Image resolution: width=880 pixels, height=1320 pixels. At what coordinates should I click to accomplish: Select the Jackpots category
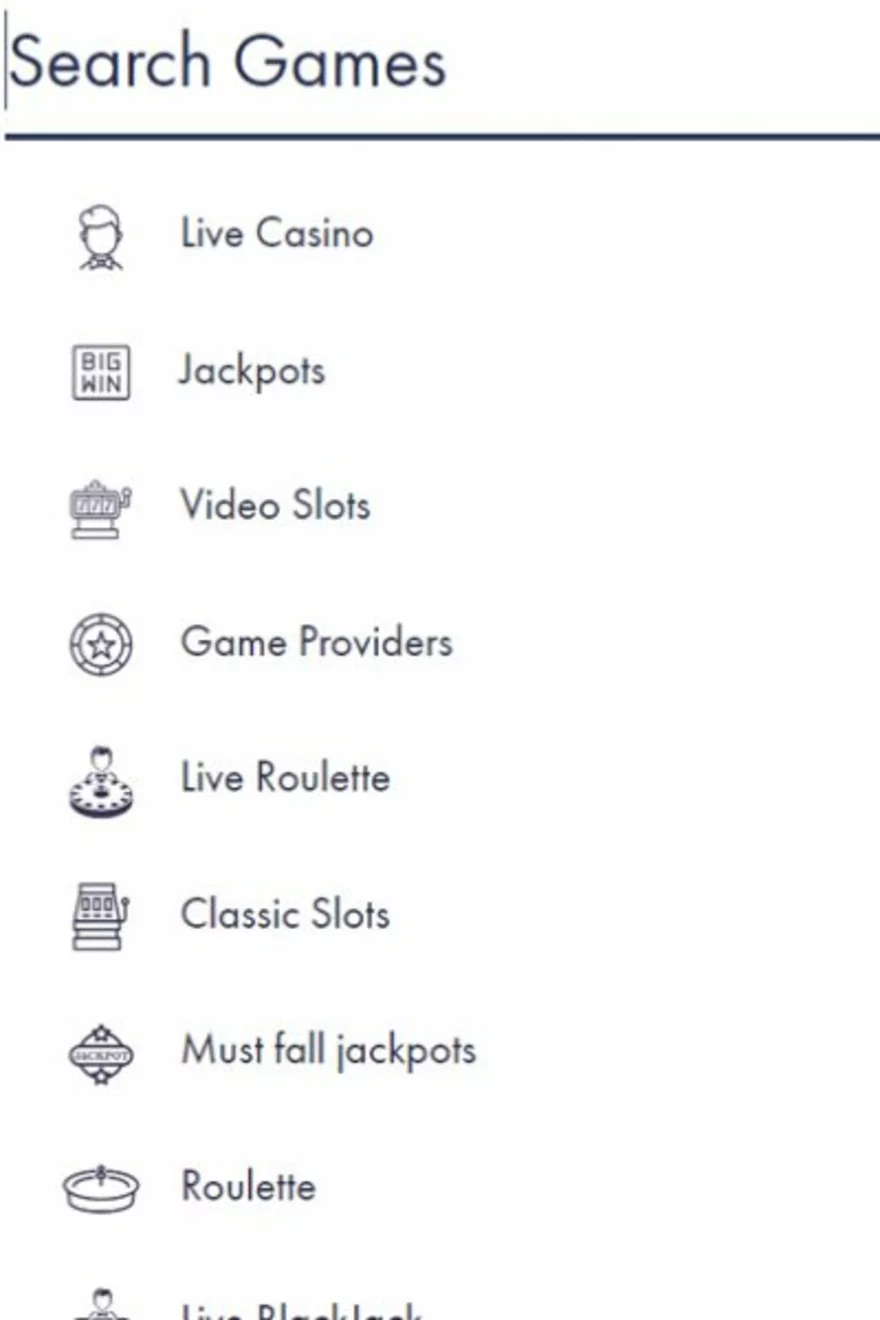coord(252,371)
